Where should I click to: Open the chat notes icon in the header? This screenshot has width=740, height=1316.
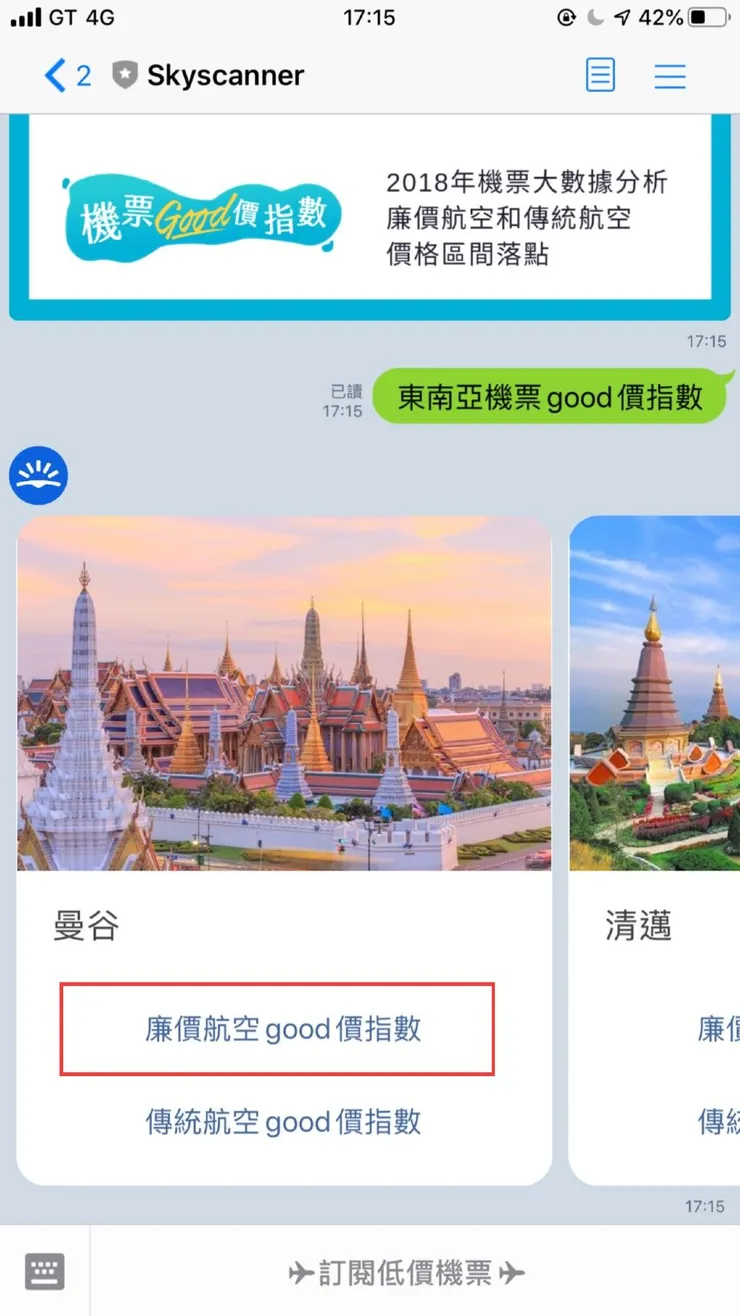tap(600, 75)
